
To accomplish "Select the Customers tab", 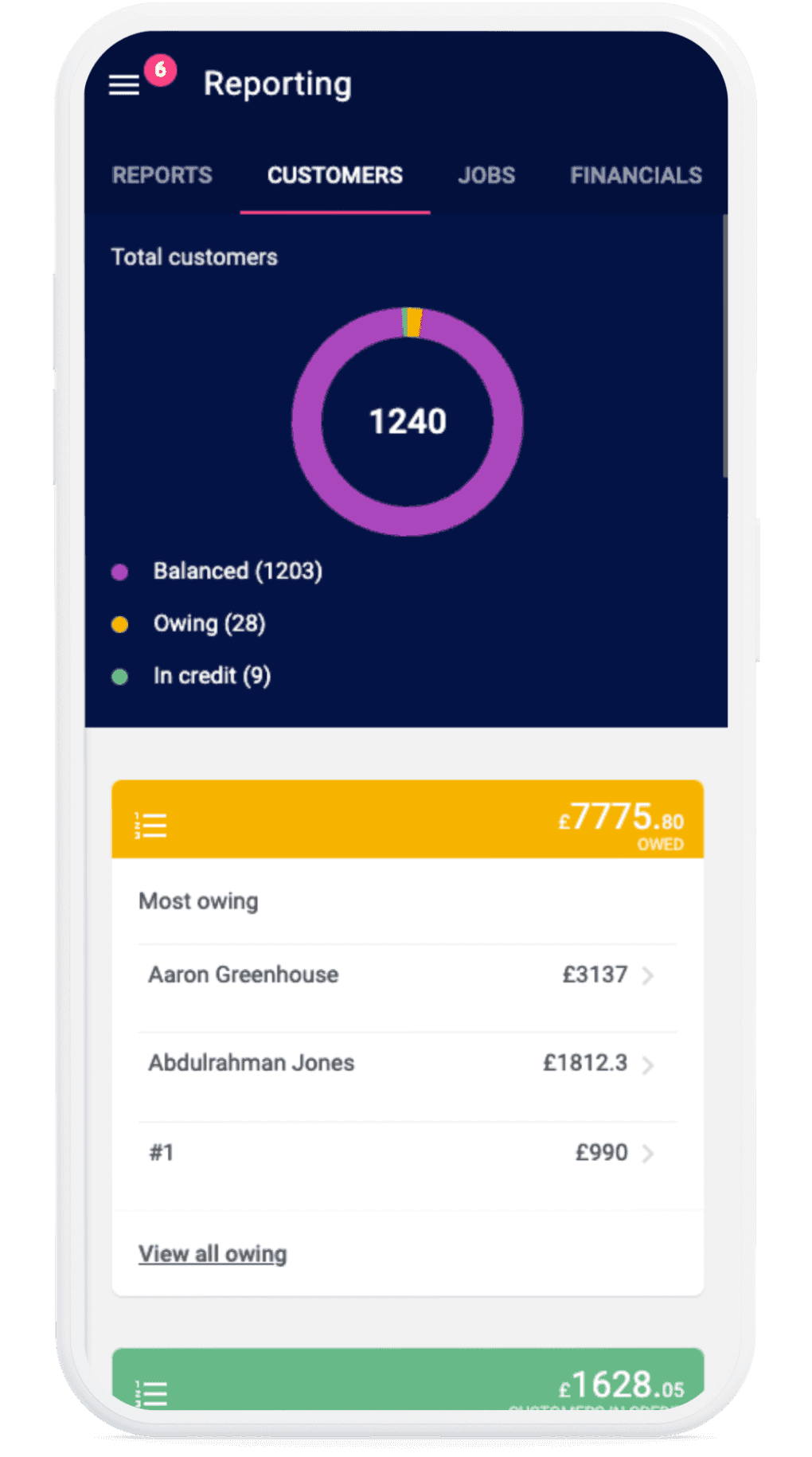I will [x=335, y=175].
